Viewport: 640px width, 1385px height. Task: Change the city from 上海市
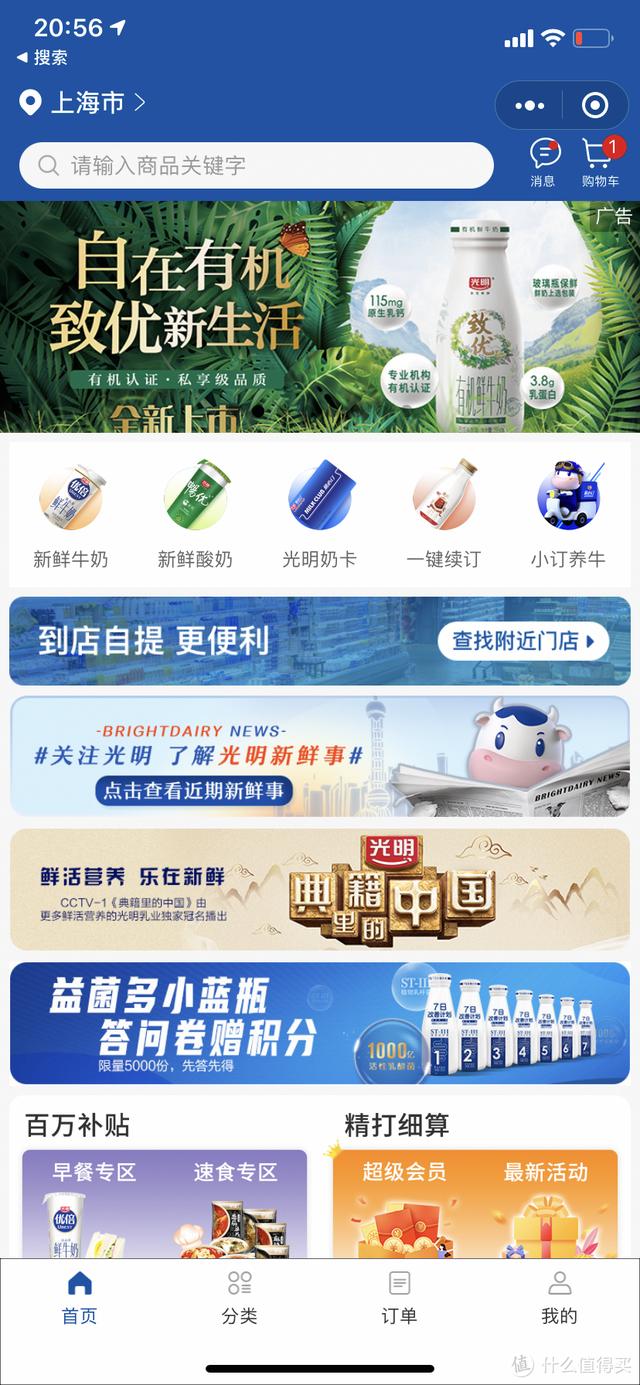coord(84,102)
